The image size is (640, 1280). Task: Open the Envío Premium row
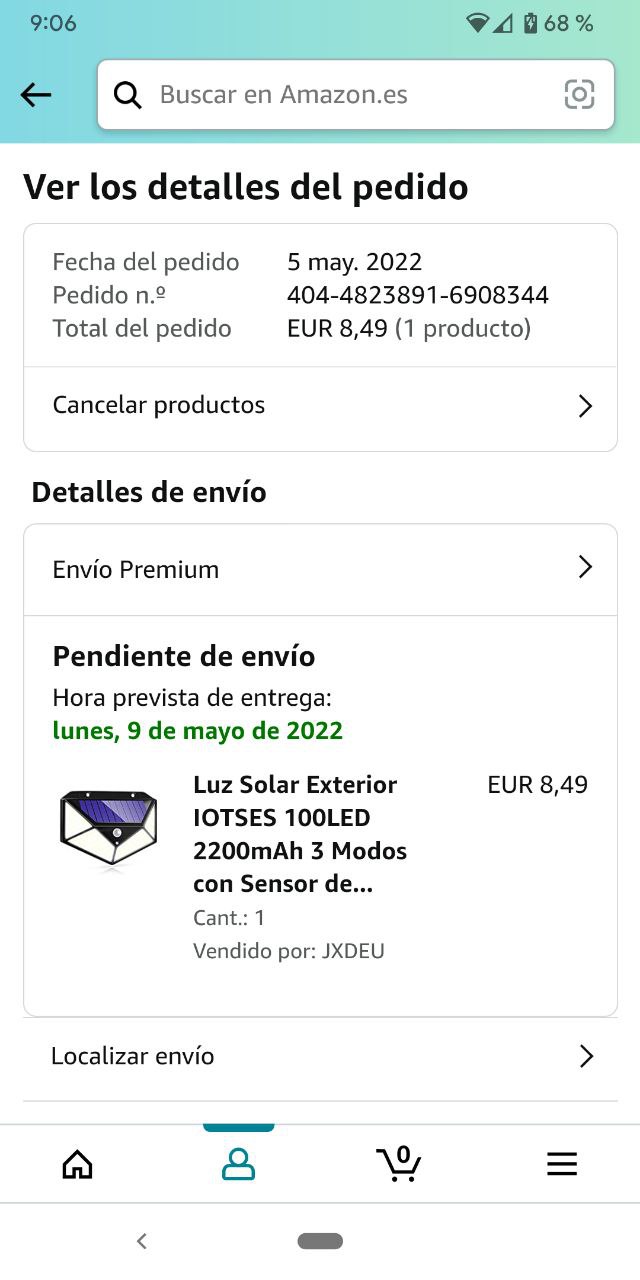click(320, 569)
